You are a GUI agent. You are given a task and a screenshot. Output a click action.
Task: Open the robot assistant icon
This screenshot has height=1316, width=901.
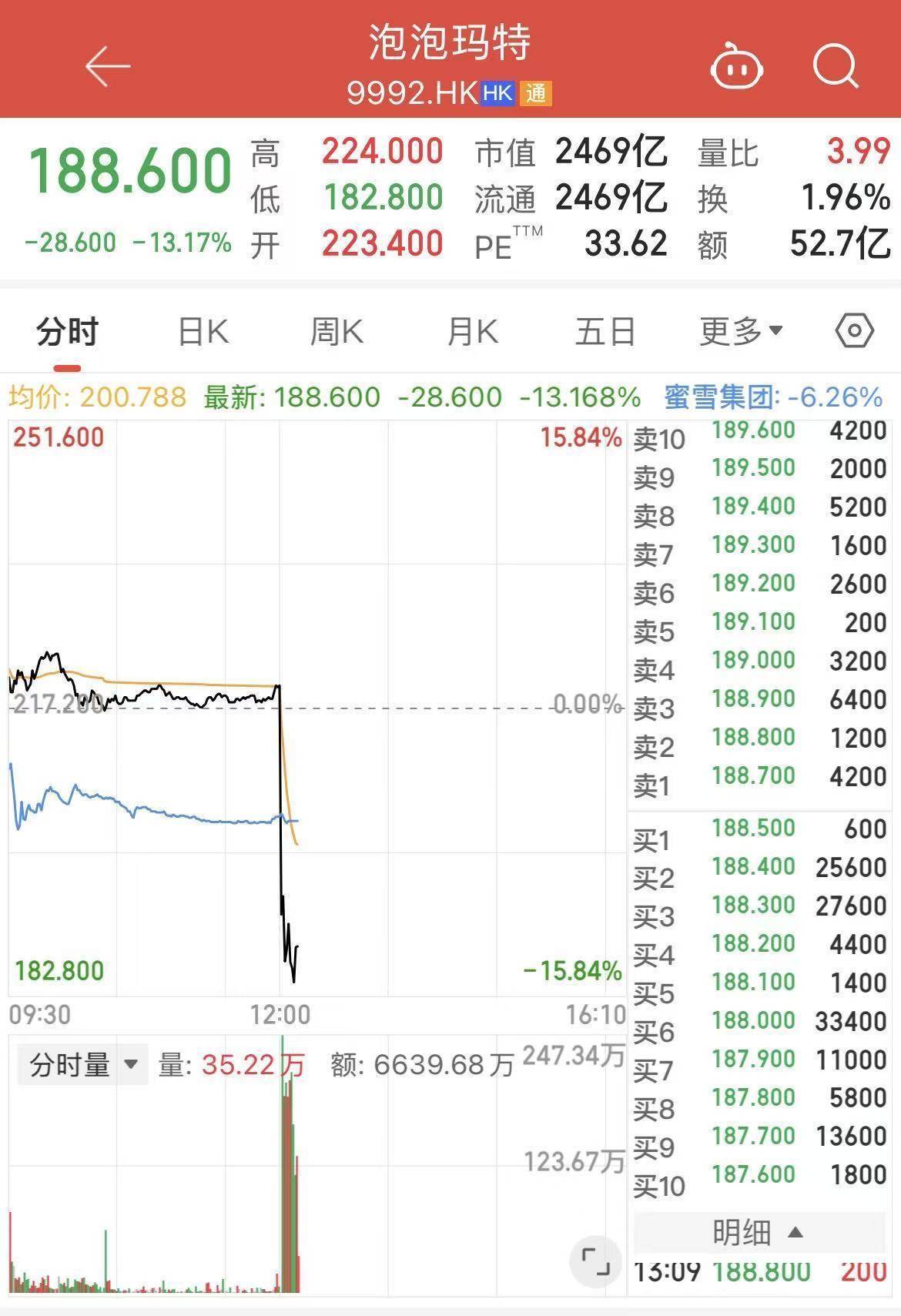click(x=735, y=68)
